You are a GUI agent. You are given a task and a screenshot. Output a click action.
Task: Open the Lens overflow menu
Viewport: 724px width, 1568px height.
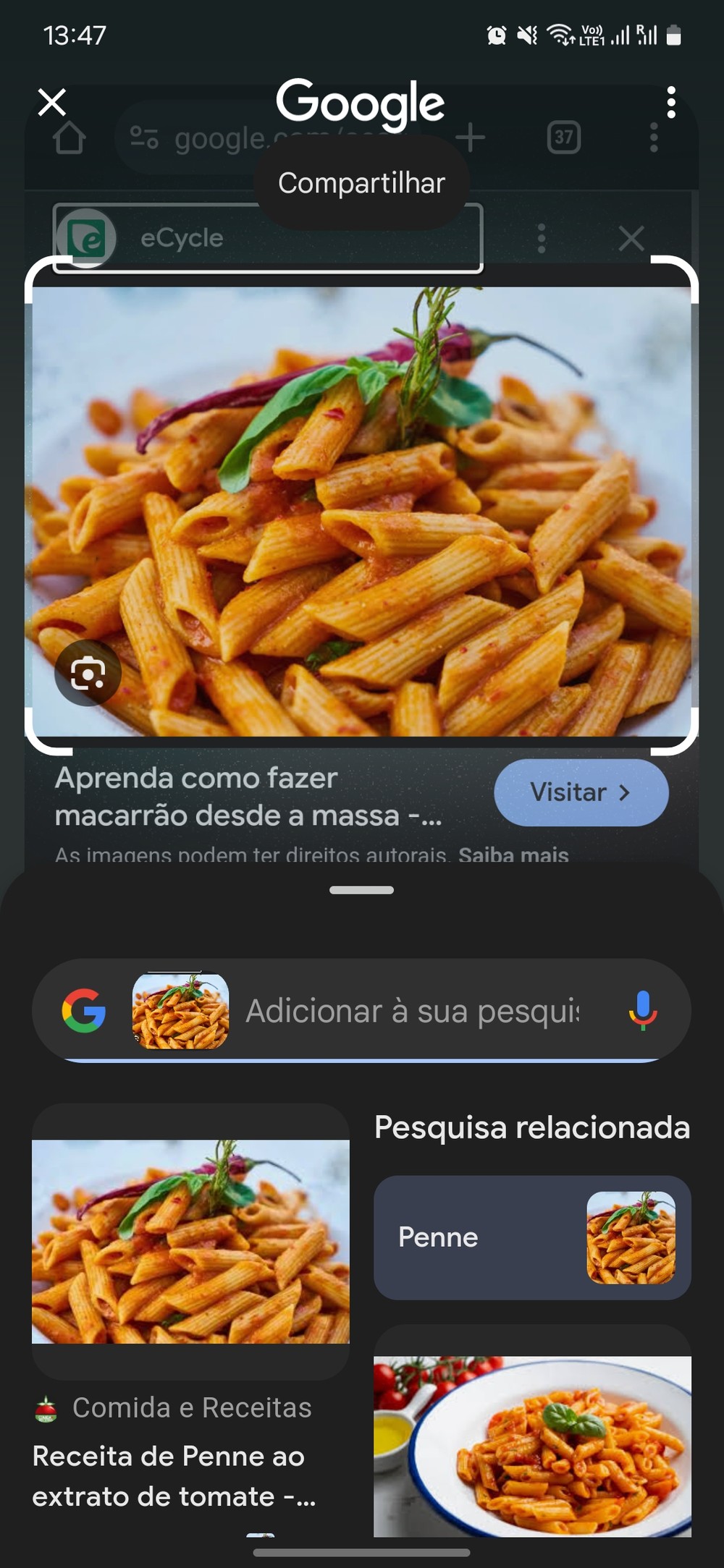[x=671, y=102]
